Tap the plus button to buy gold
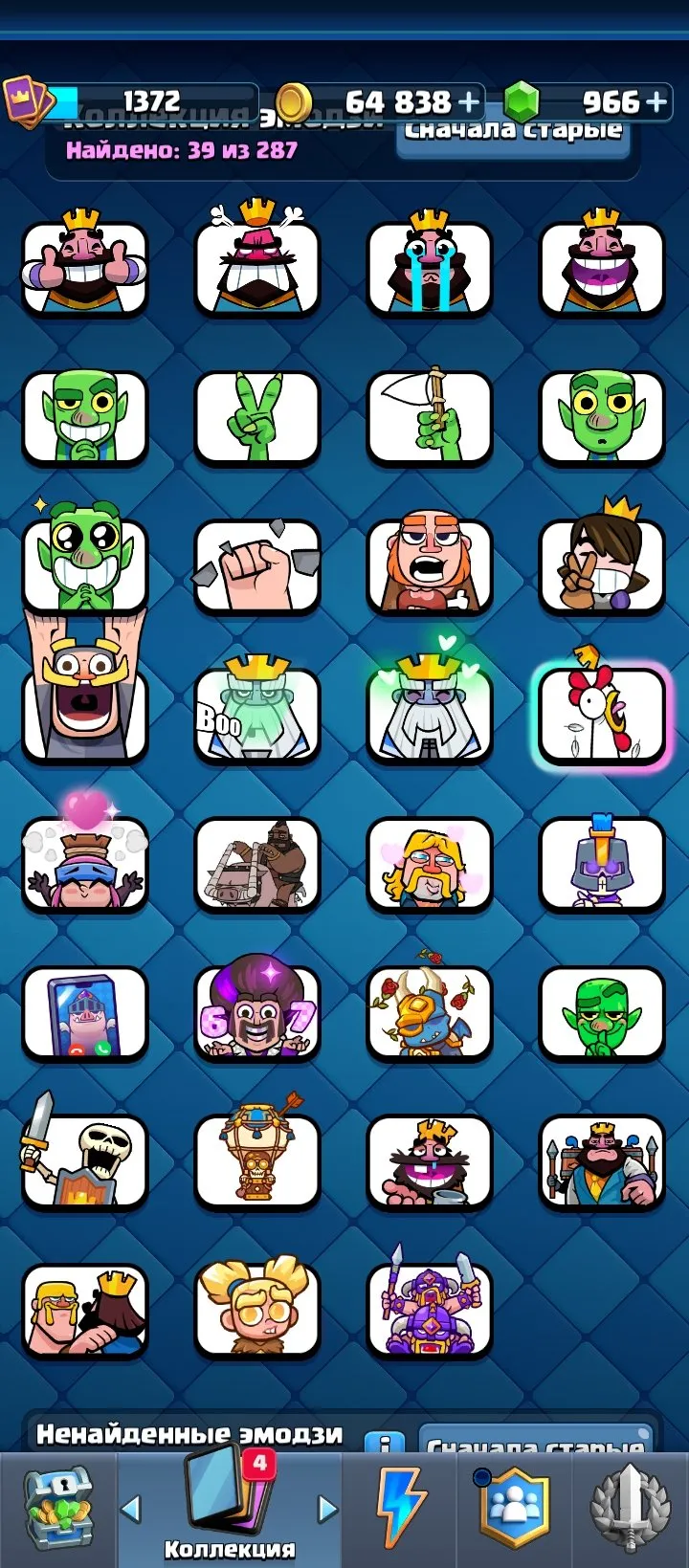689x1568 pixels. (469, 102)
